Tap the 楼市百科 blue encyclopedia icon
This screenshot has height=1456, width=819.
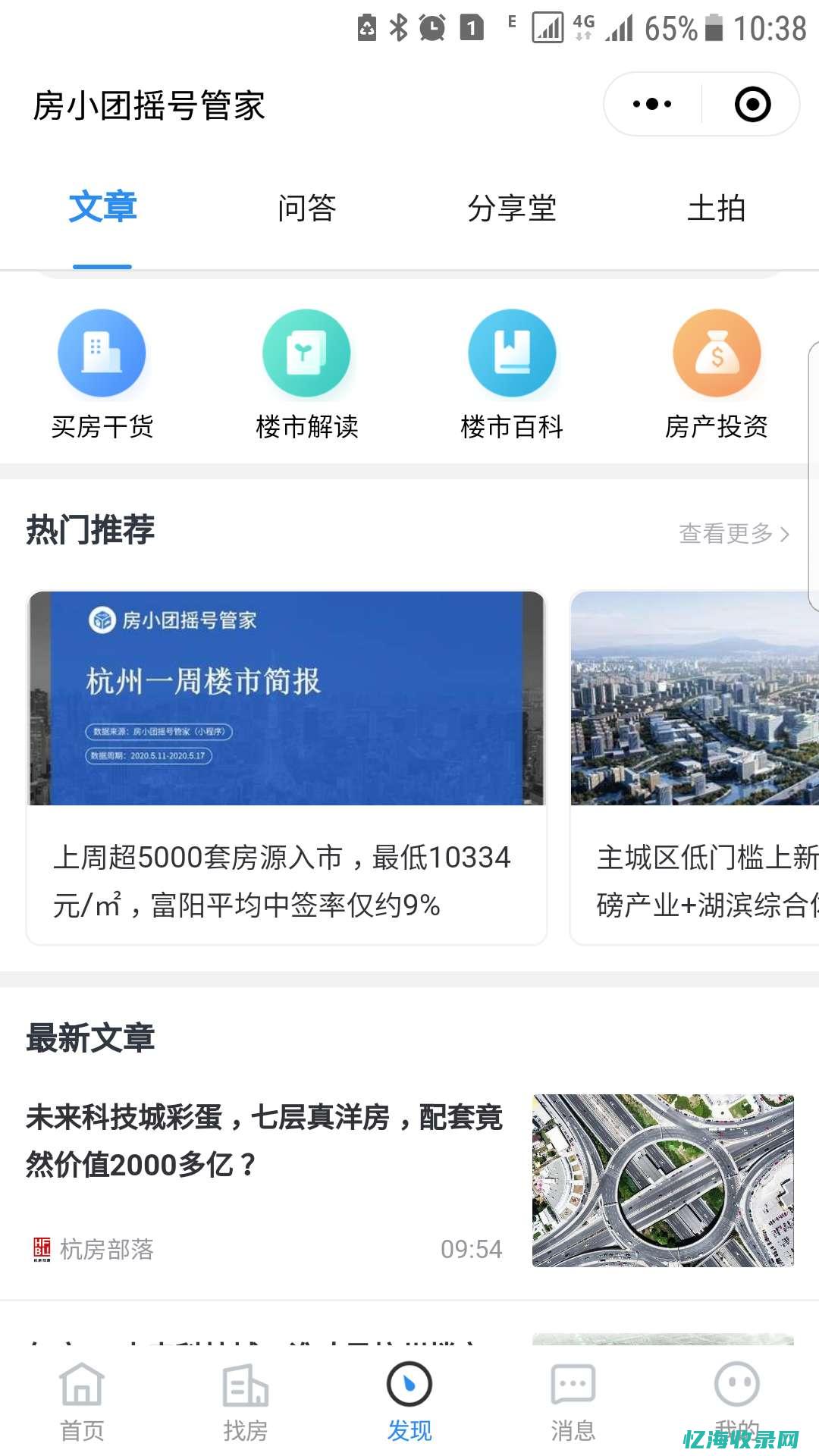tap(512, 353)
